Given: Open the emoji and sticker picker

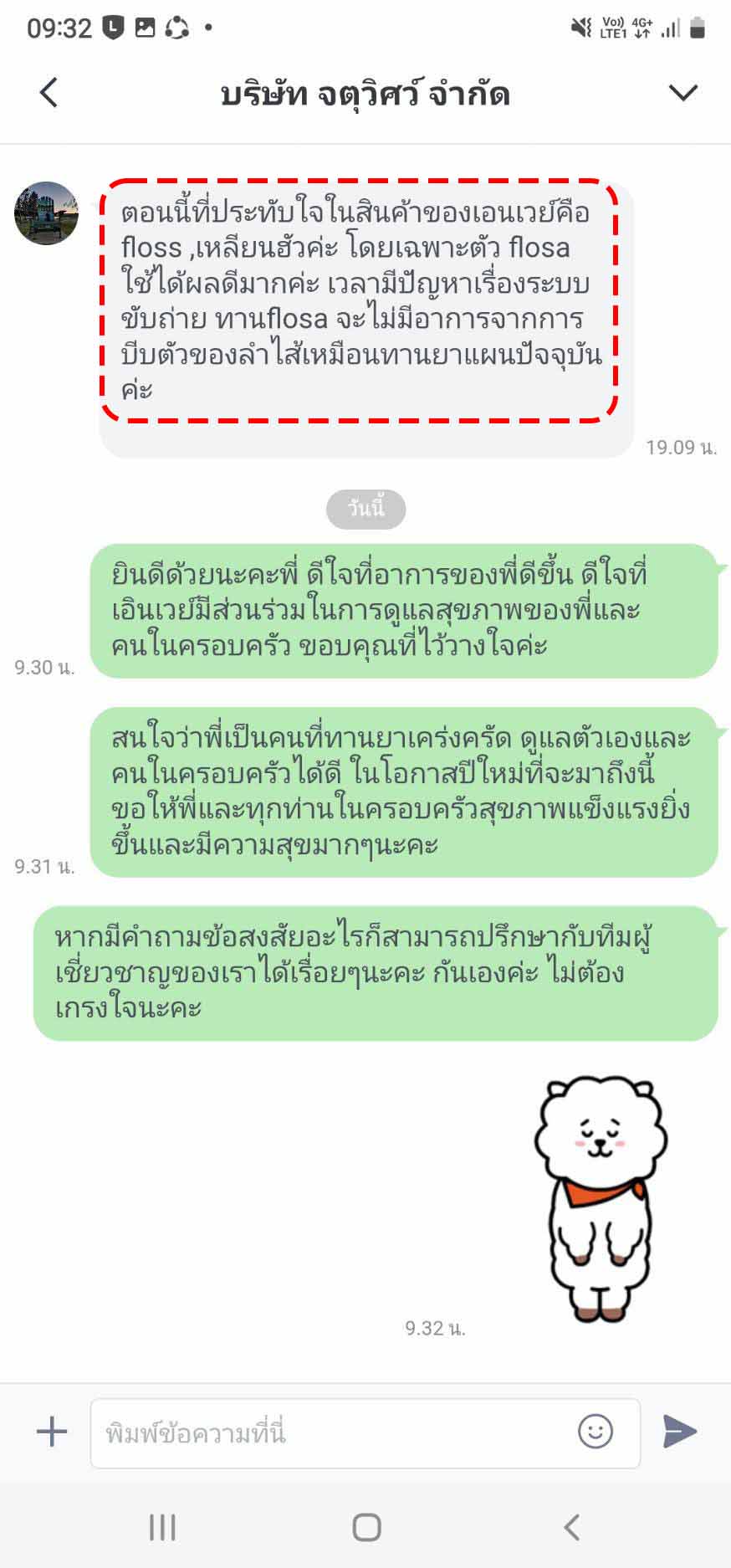Looking at the screenshot, I should 596,1431.
